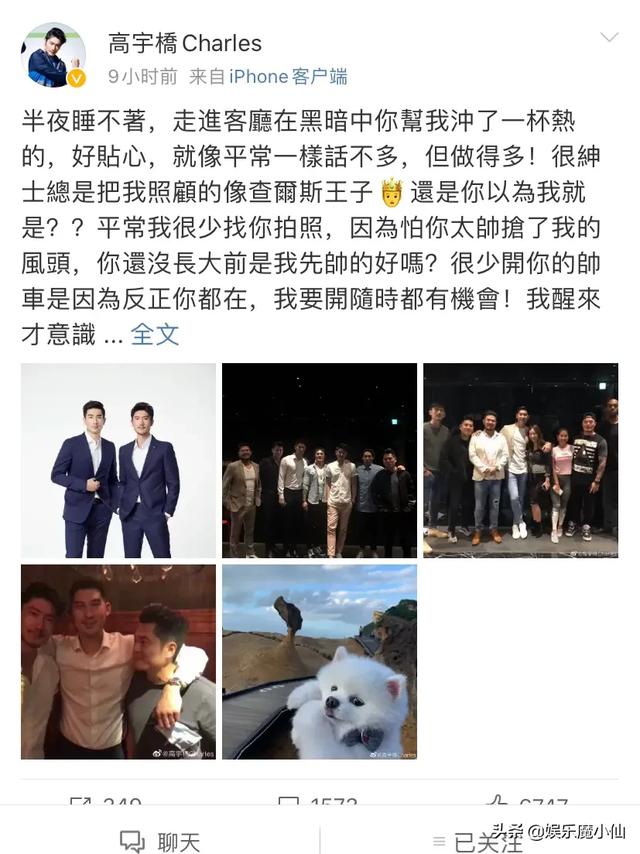View group photo with man in tan blazer

pyautogui.click(x=319, y=460)
